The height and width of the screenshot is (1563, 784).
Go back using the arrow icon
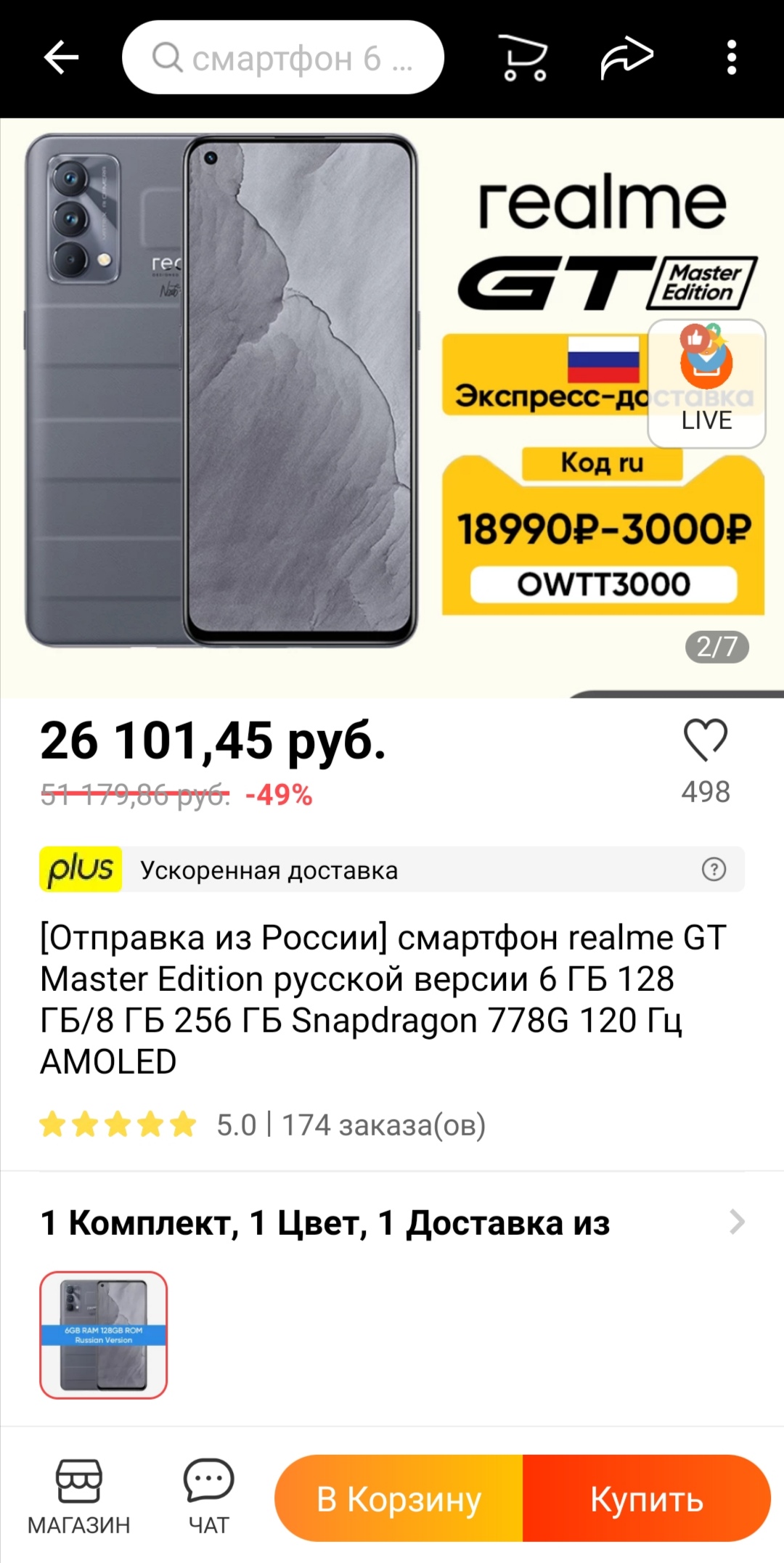(x=61, y=57)
